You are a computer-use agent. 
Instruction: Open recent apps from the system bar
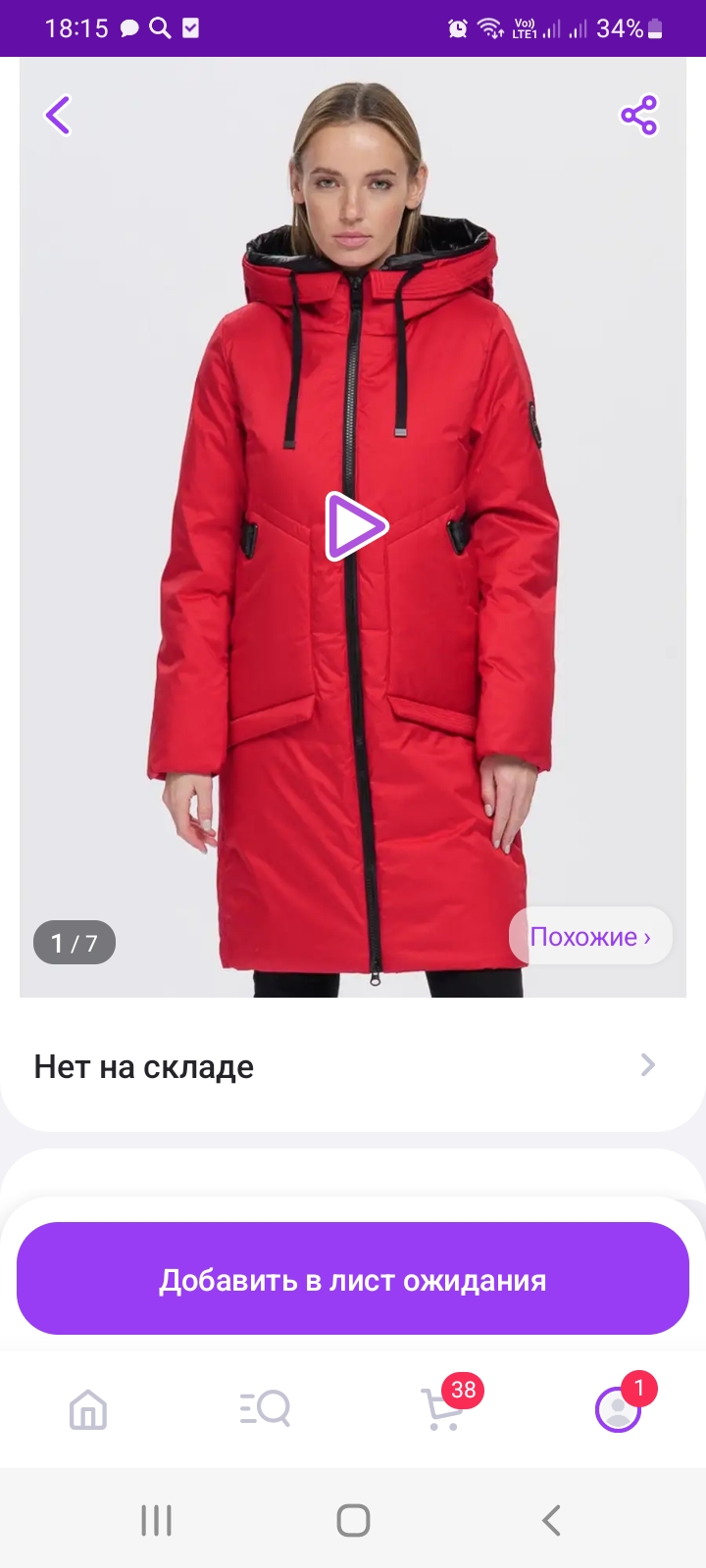(x=157, y=1520)
